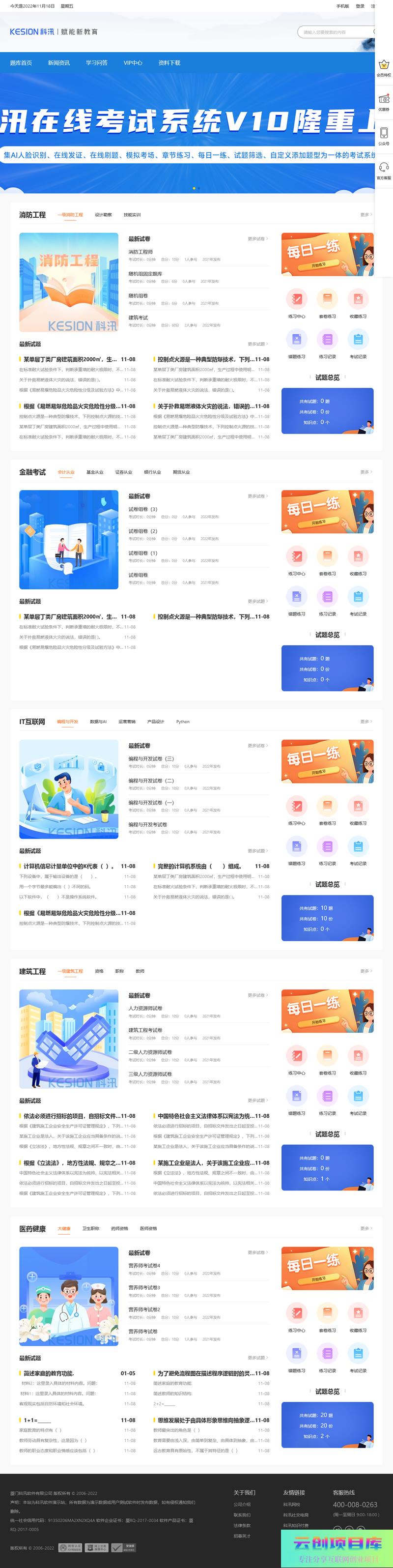Open 试卷组卷（3）exam paper
Viewport: 393px width, 1568px height.
click(143, 510)
